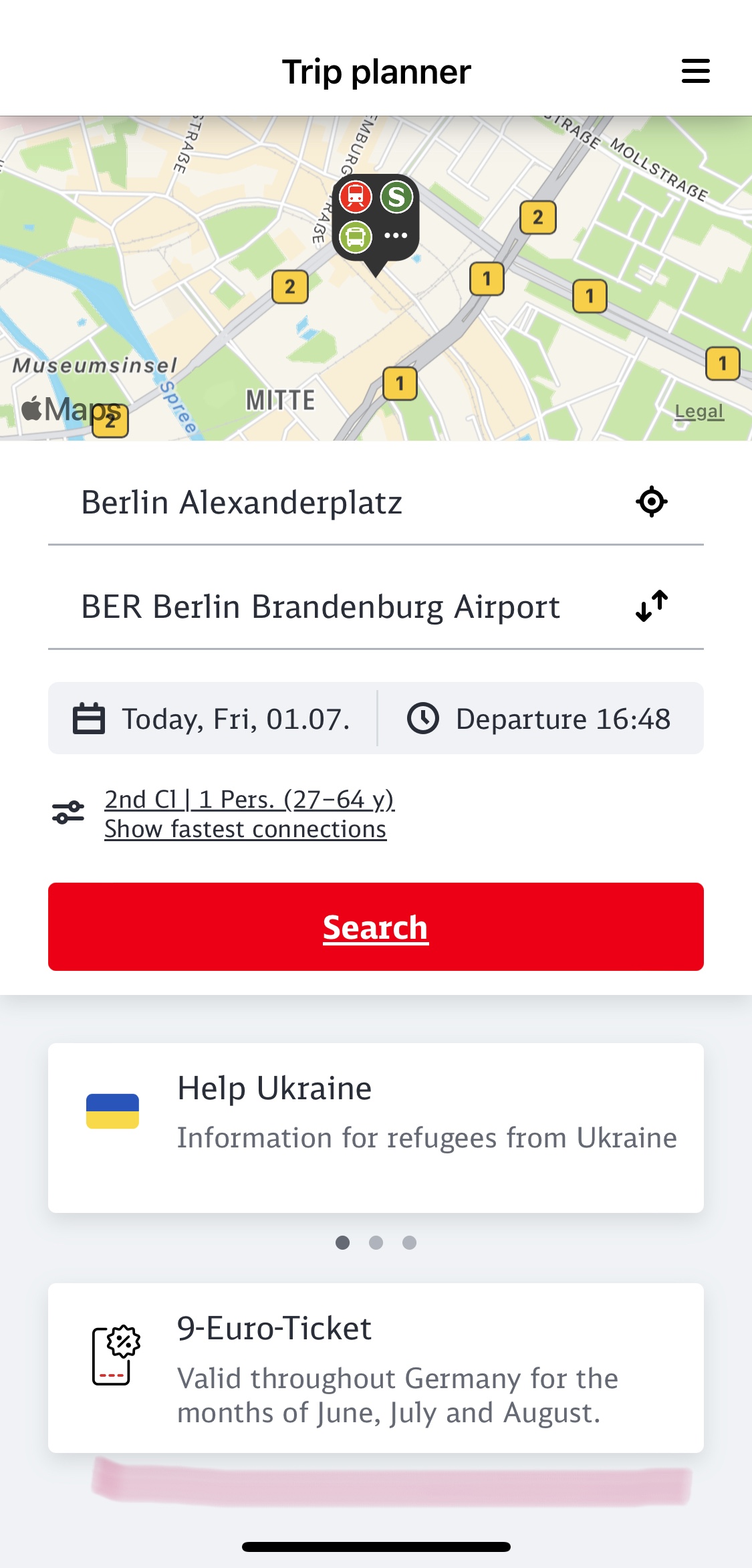Use current location for origin
This screenshot has width=752, height=1568.
652,502
